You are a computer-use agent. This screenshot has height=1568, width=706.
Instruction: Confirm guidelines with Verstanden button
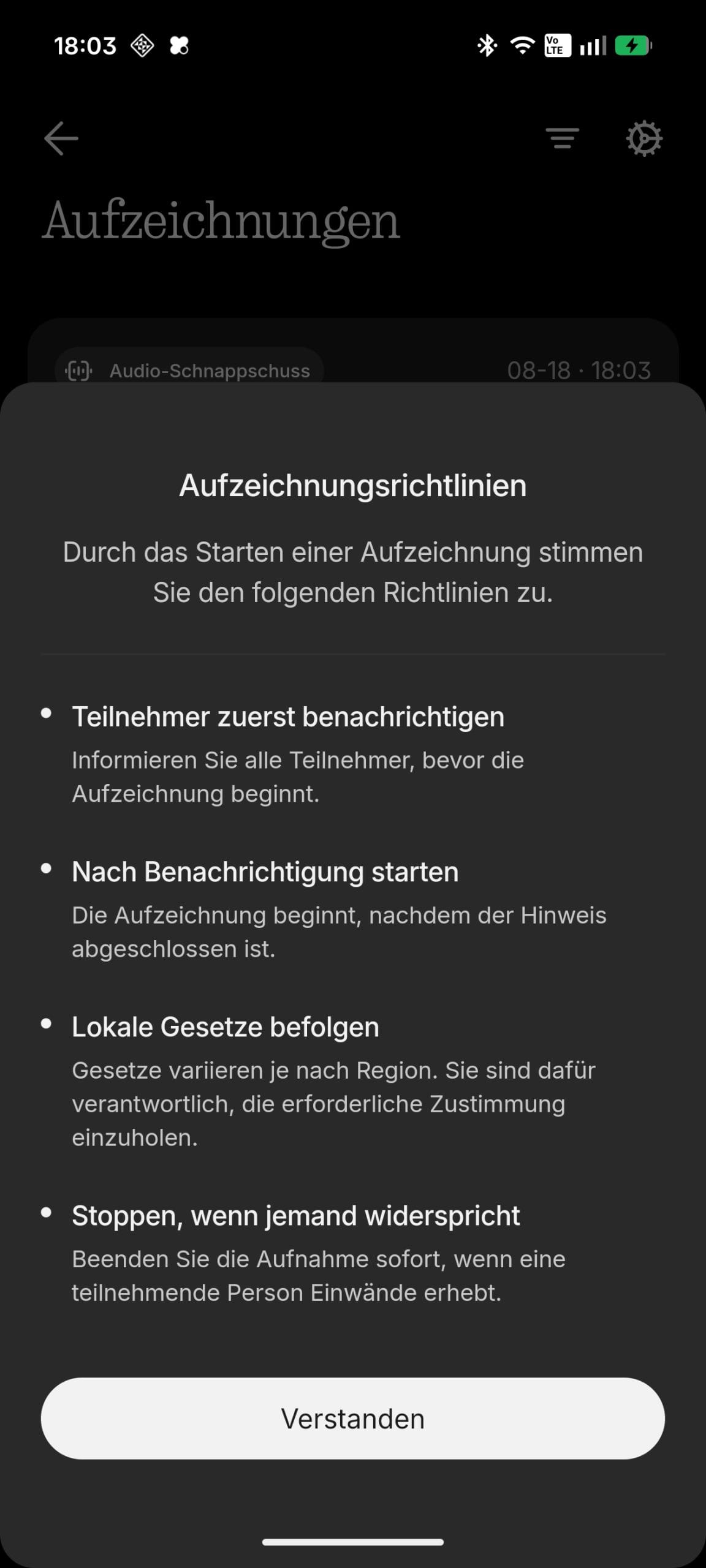(x=353, y=1419)
